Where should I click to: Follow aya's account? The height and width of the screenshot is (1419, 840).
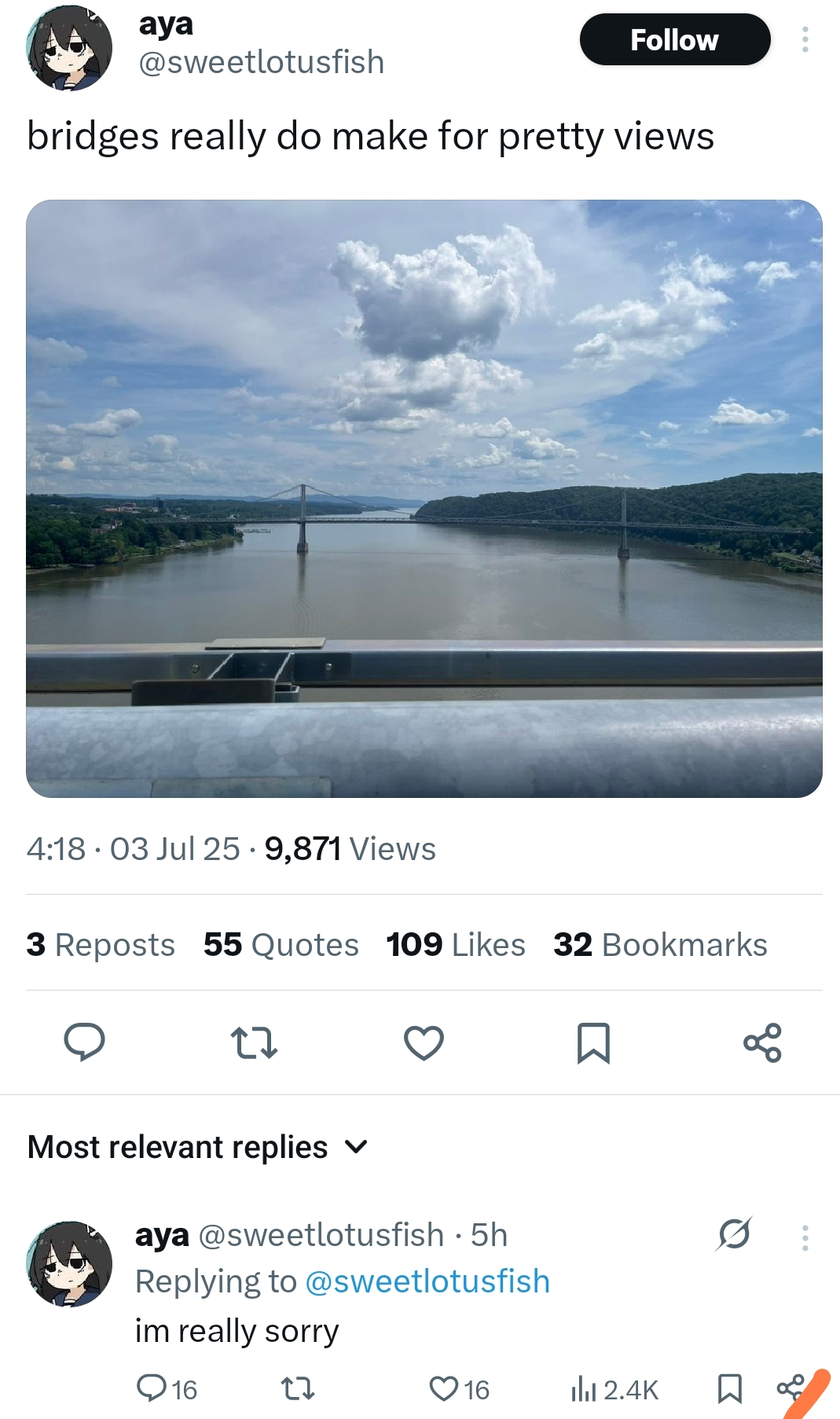point(674,39)
